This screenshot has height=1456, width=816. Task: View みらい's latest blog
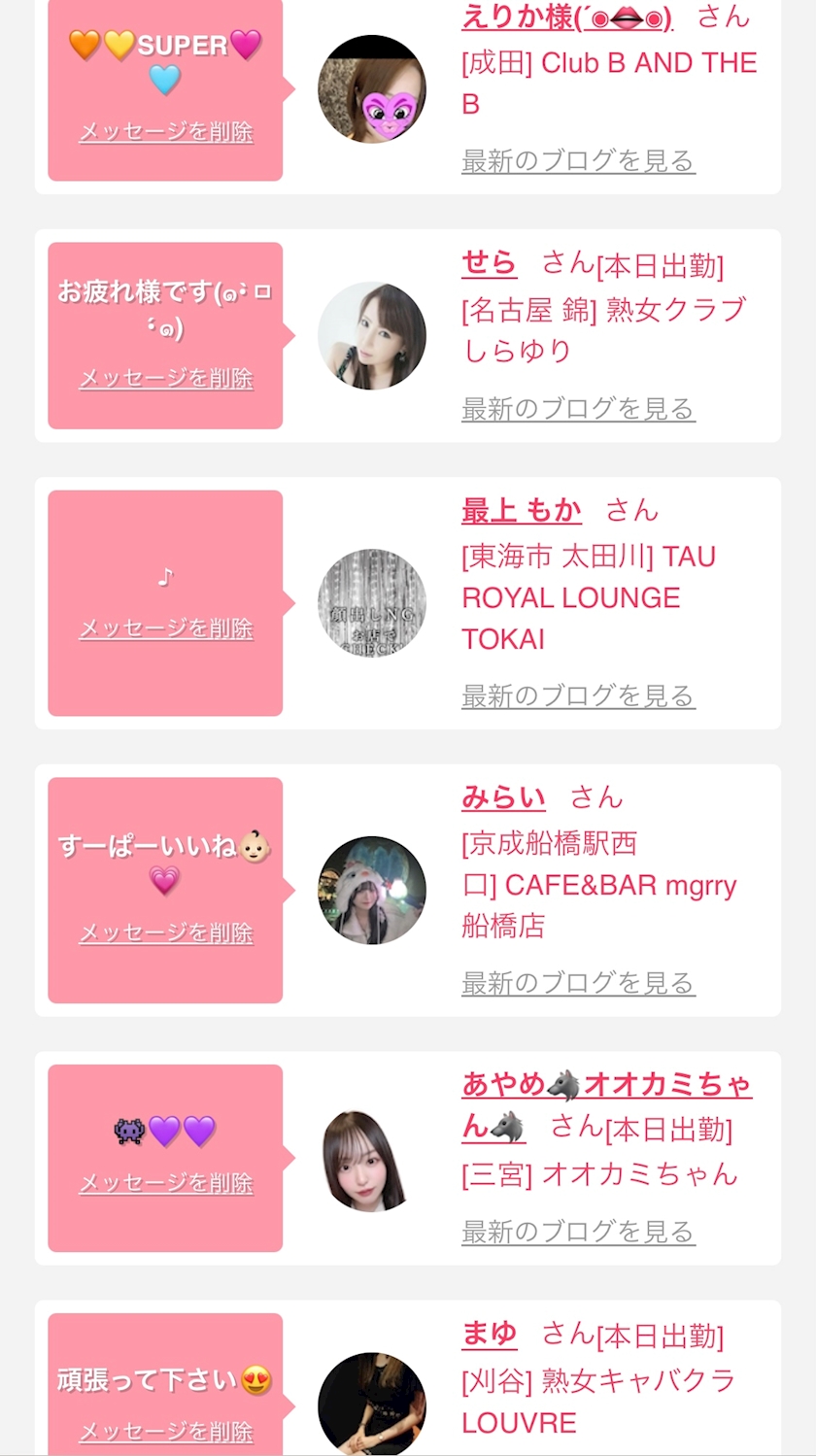578,983
